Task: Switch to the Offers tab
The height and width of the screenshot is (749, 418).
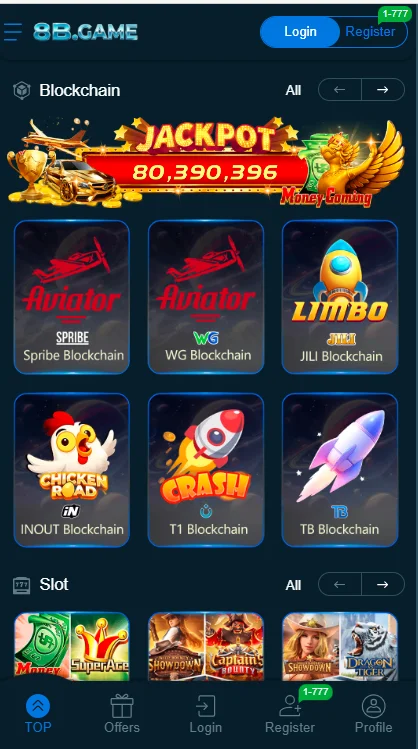Action: 122,714
